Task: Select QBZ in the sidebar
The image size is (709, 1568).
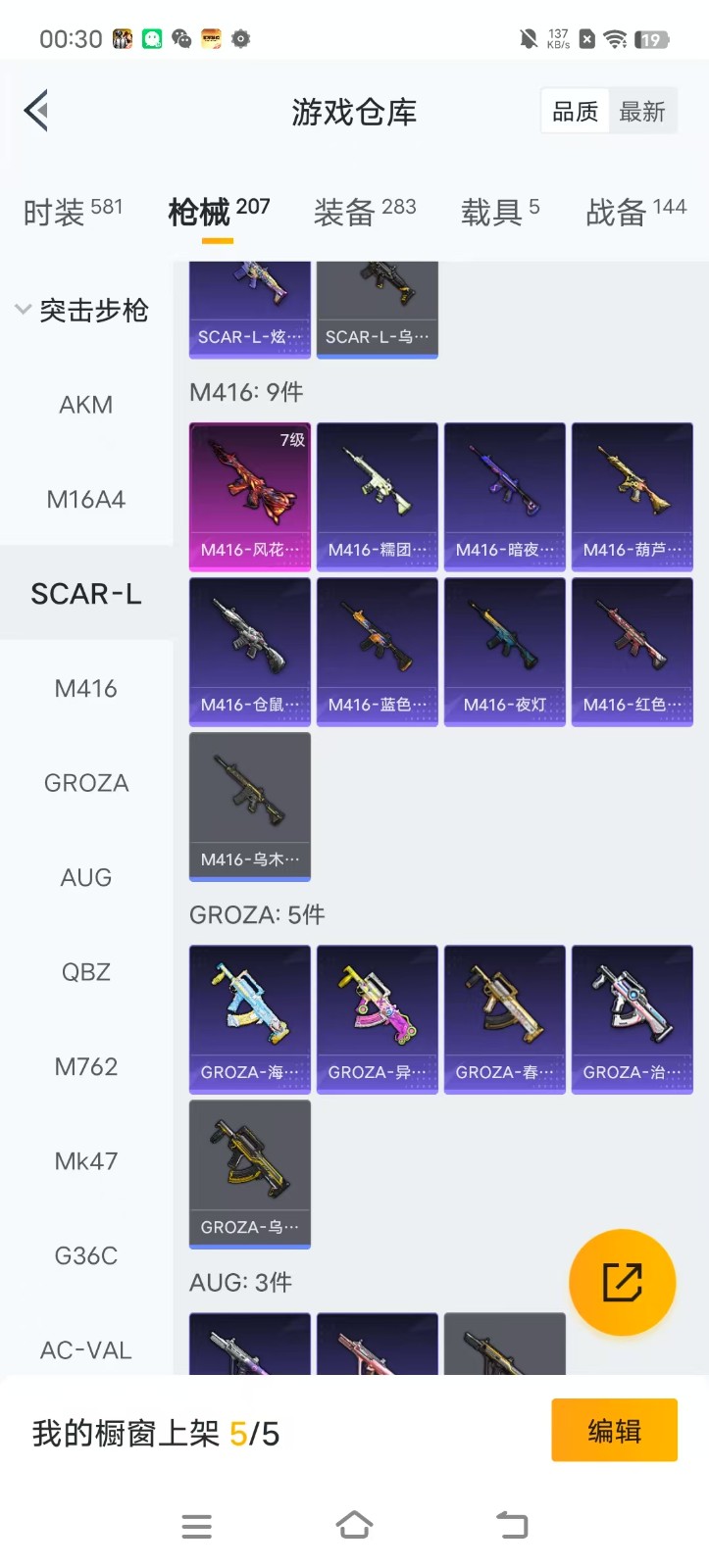Action: (x=86, y=972)
